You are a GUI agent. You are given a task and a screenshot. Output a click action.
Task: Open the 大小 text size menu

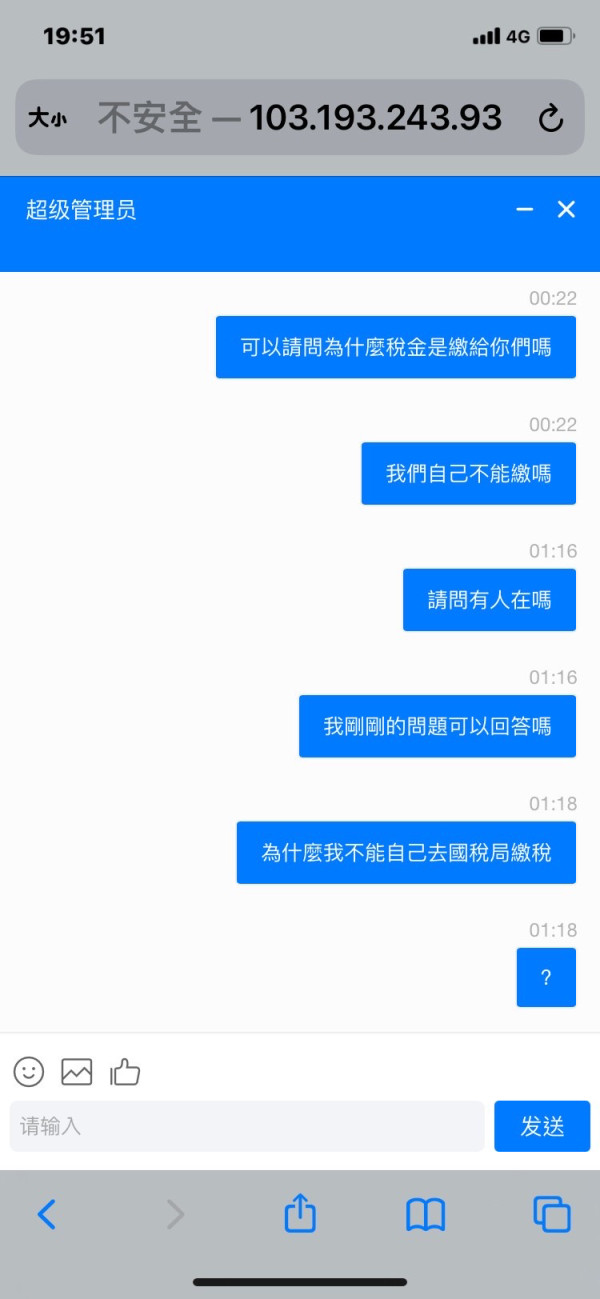pyautogui.click(x=47, y=119)
